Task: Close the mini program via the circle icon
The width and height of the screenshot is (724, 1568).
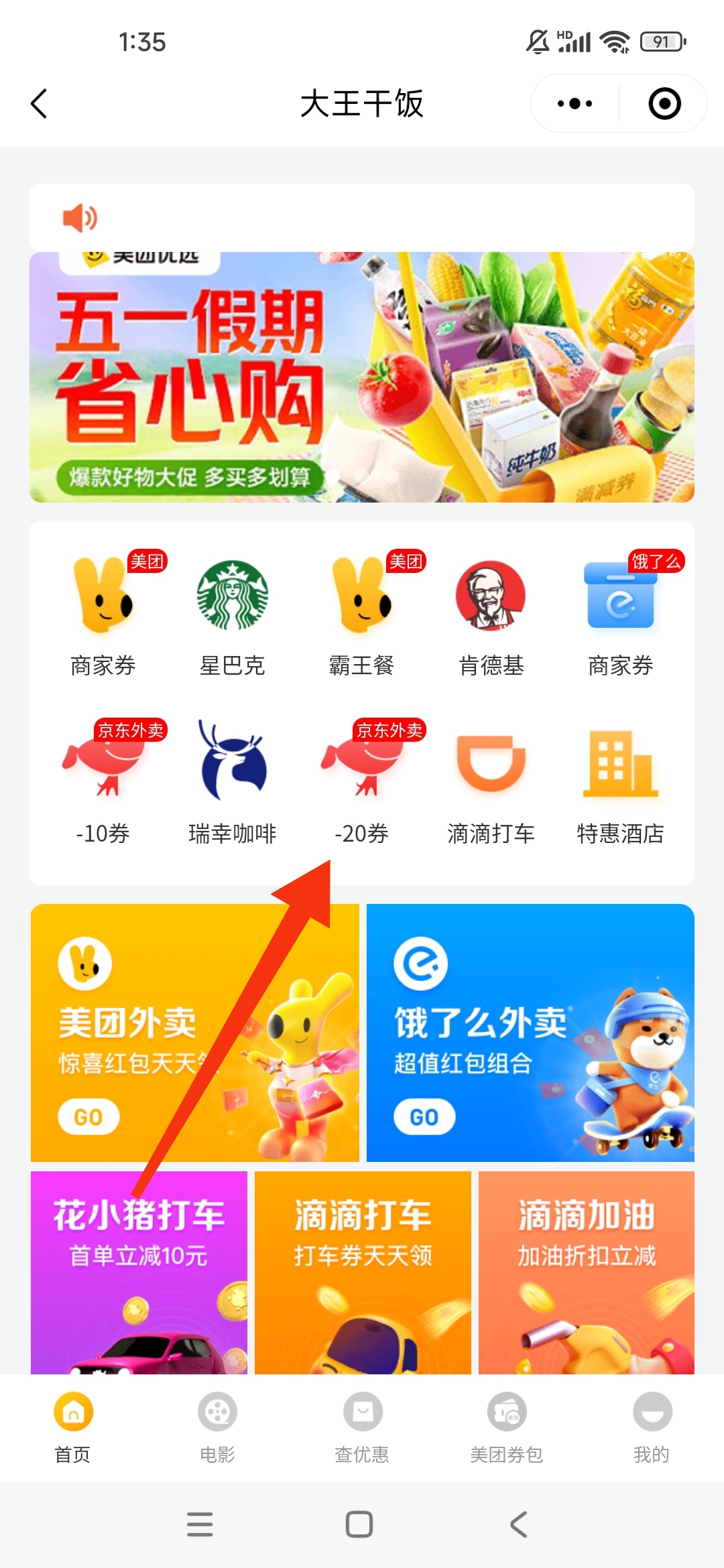Action: 664,104
